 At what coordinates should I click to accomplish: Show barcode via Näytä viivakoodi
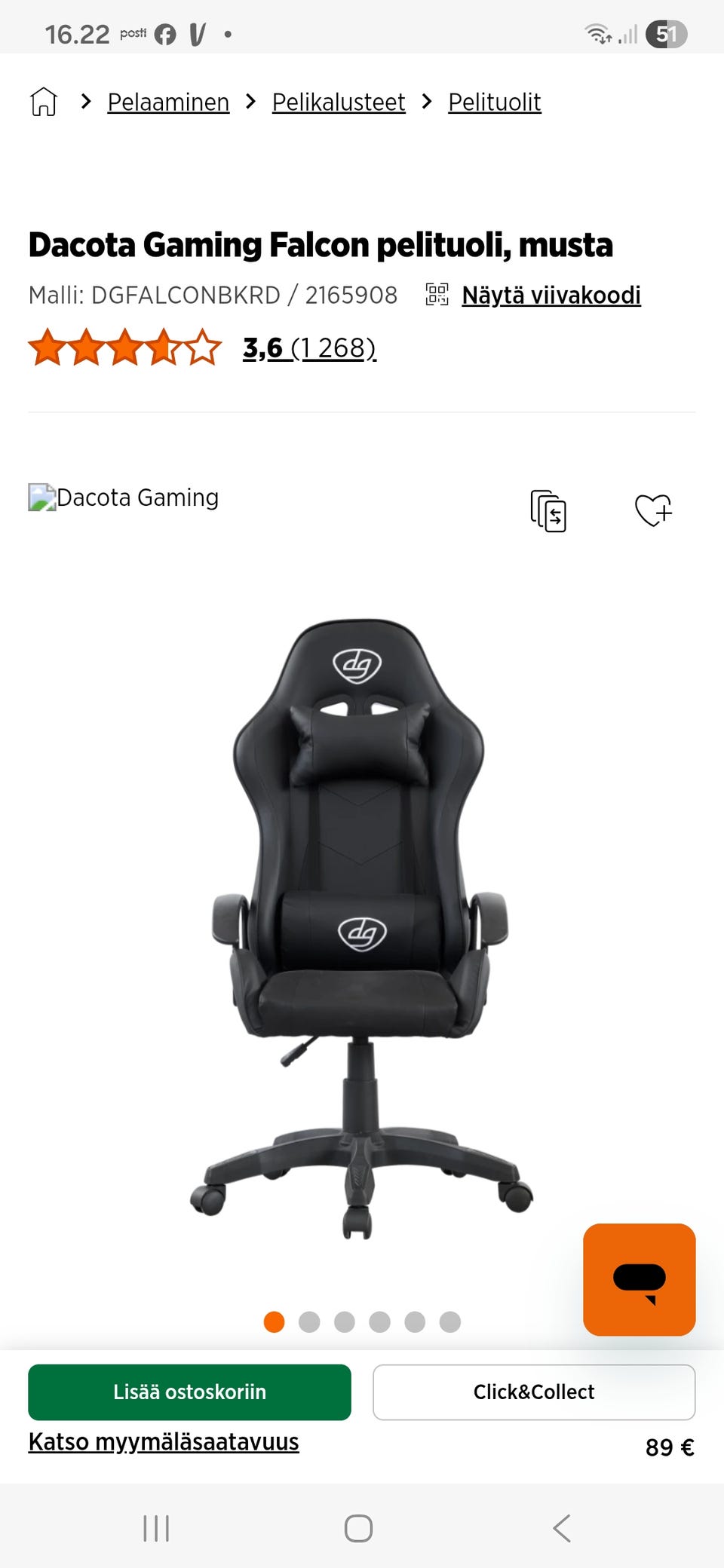551,295
